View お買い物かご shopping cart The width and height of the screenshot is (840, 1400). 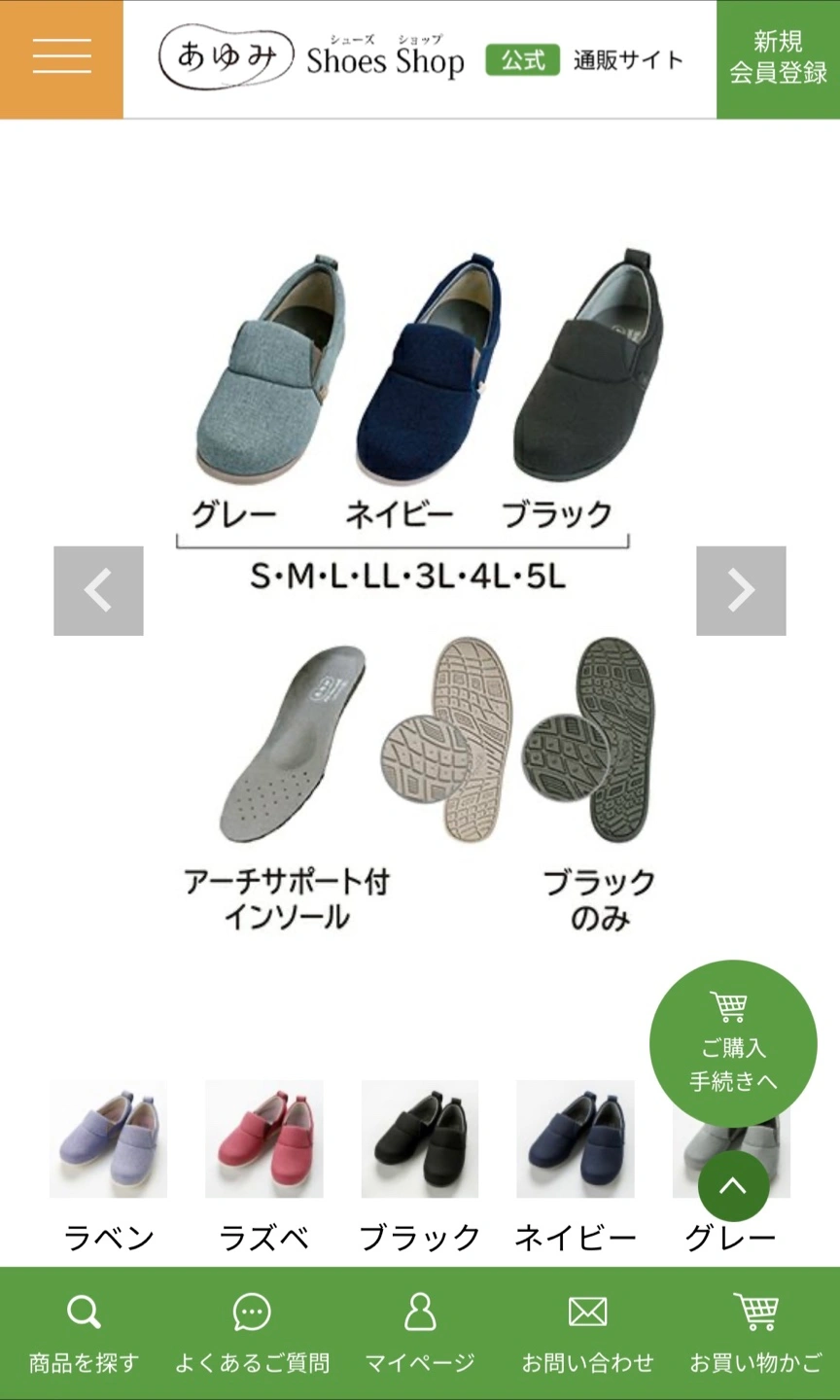755,1334
